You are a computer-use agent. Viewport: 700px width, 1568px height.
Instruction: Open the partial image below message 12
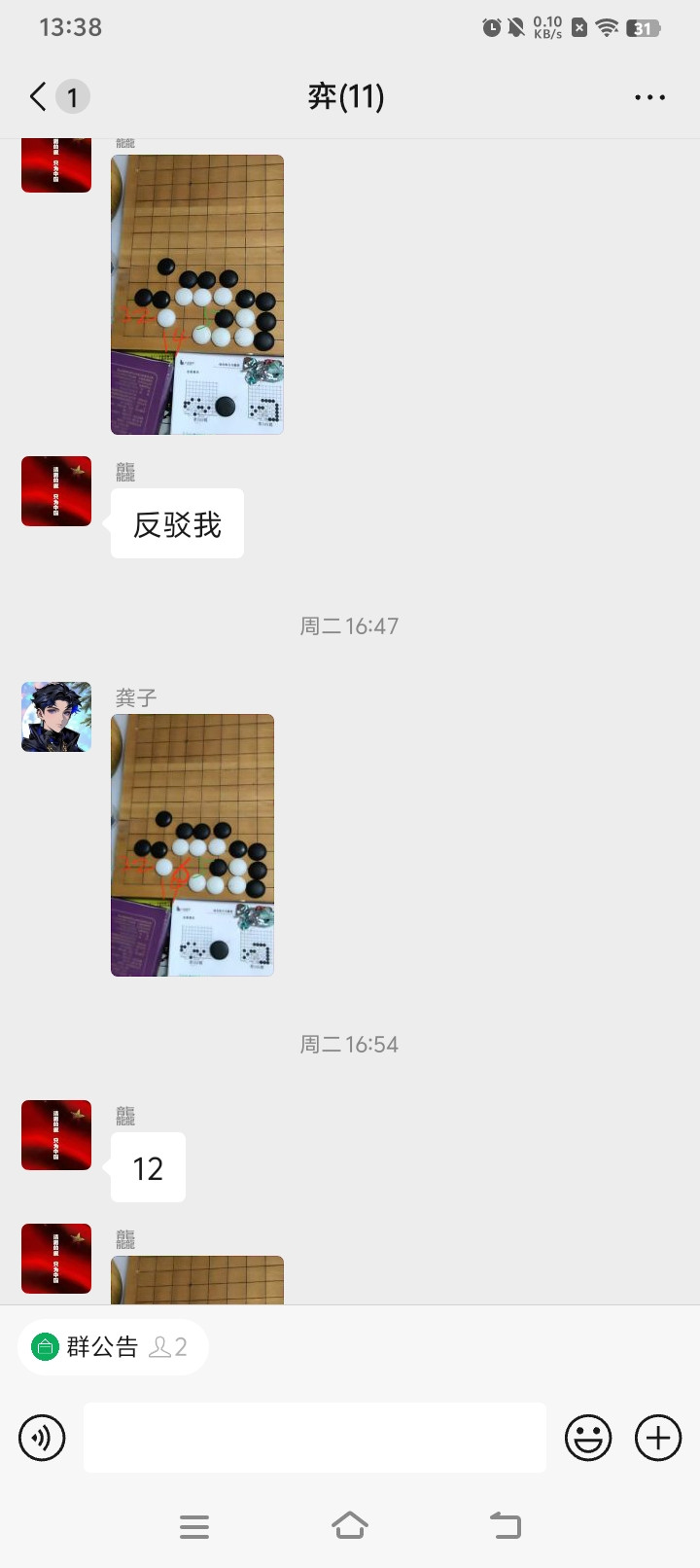197,1280
